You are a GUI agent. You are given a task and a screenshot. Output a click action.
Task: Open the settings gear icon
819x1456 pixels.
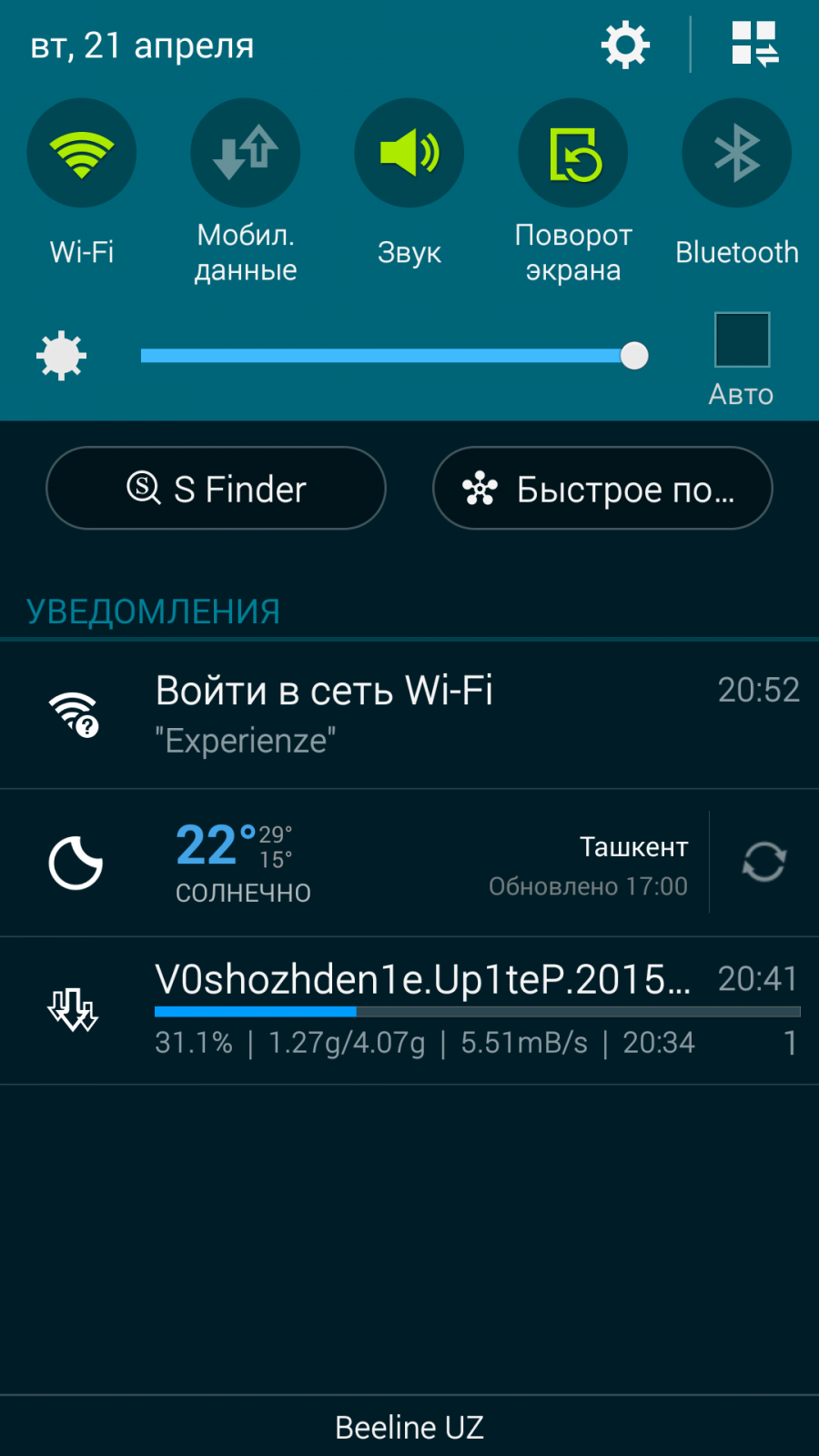(x=625, y=45)
